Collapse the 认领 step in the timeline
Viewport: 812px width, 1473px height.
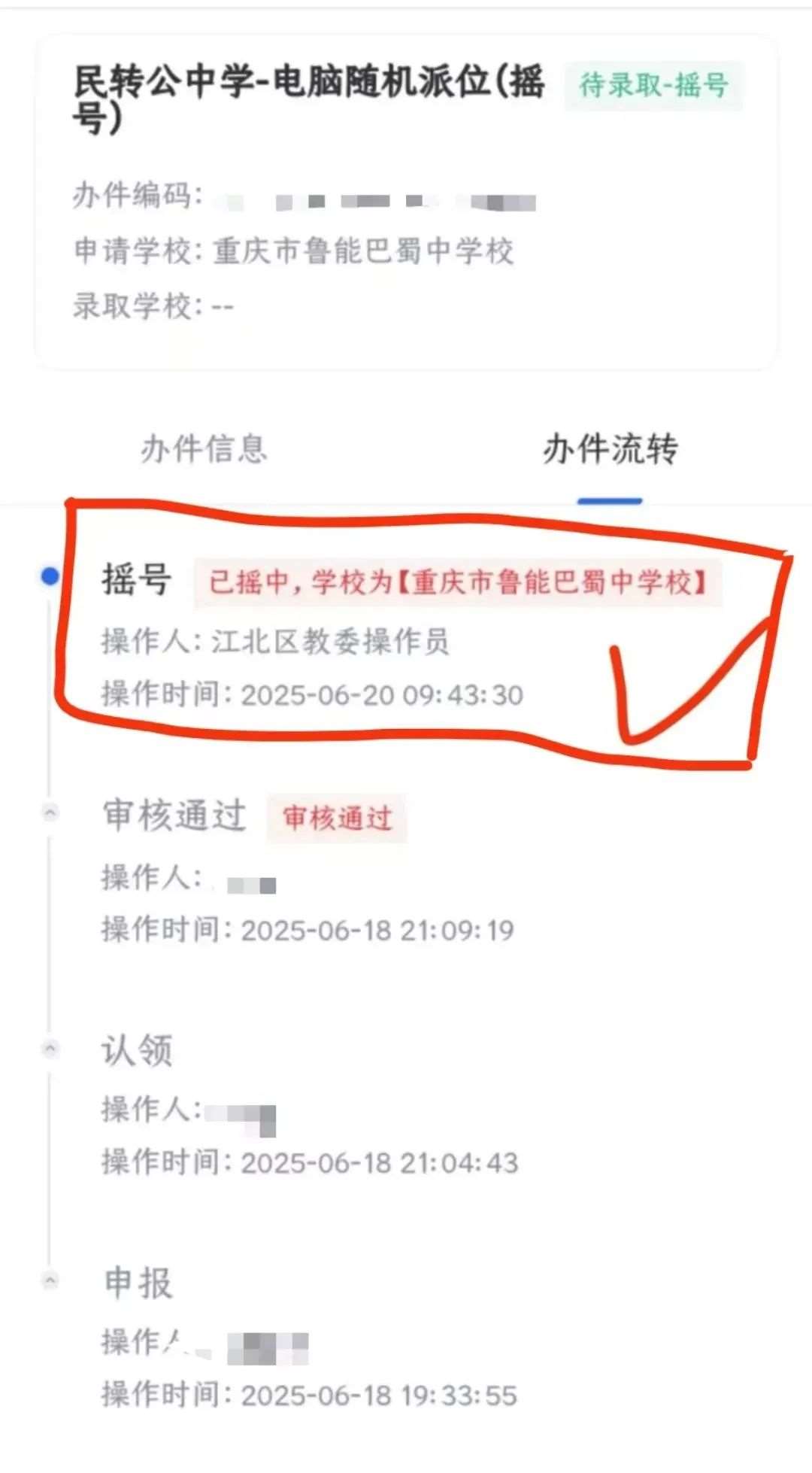tap(50, 1048)
